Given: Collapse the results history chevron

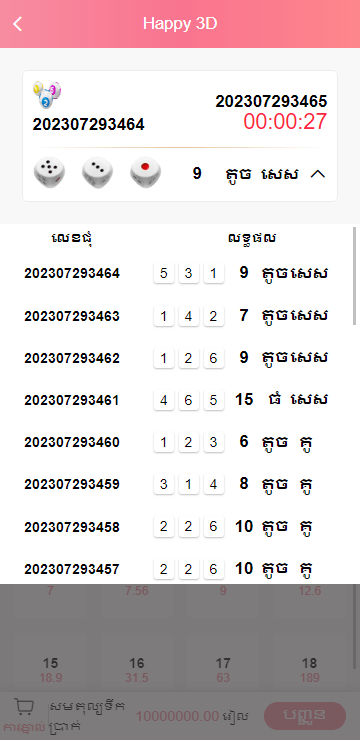Looking at the screenshot, I should click(x=318, y=174).
